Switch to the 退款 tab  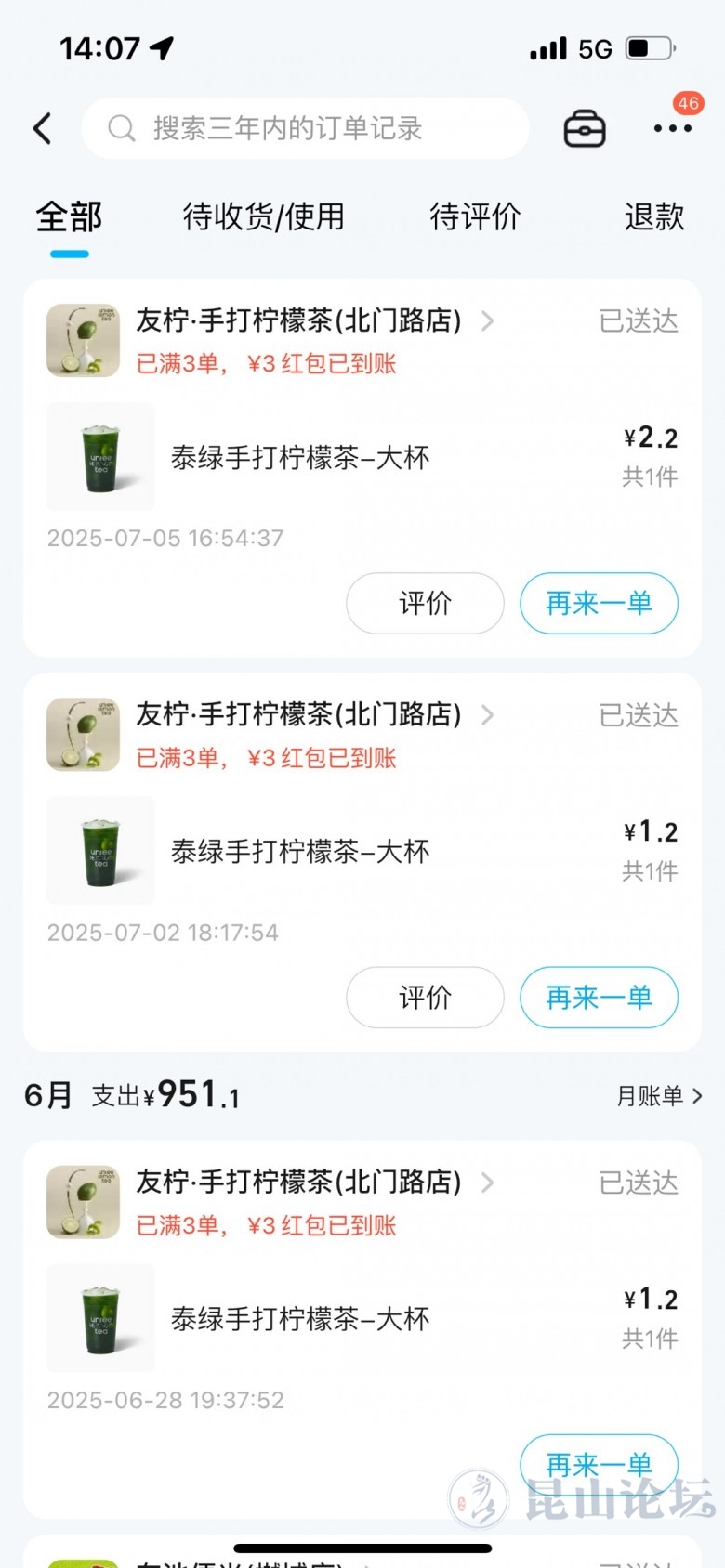(654, 216)
